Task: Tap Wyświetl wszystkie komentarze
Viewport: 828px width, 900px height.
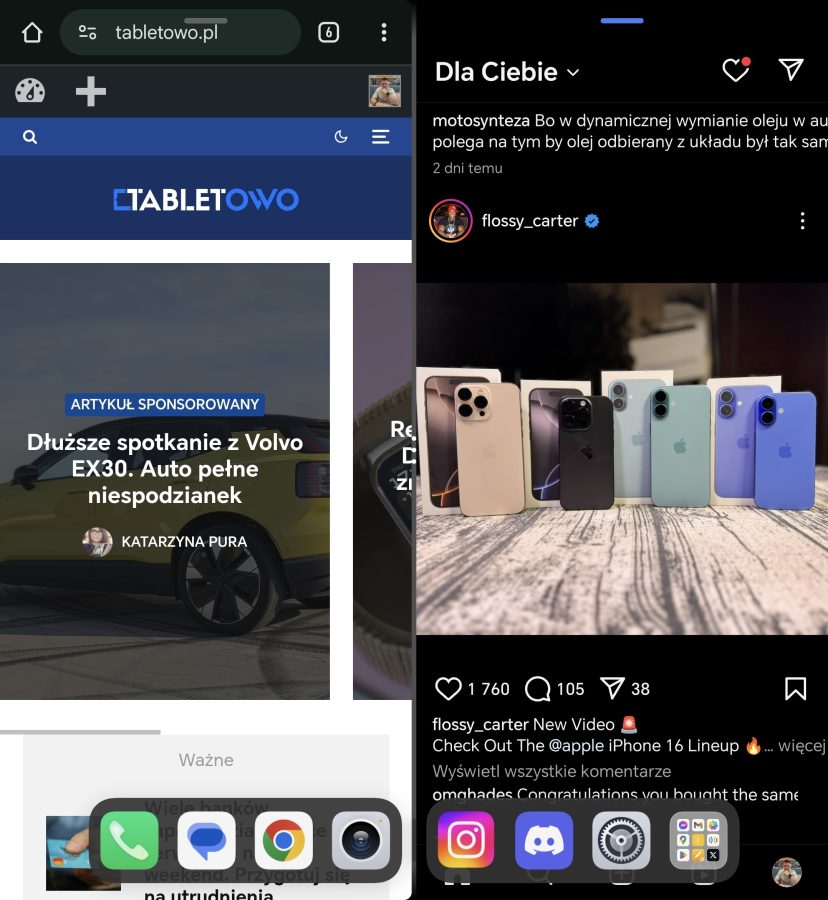Action: point(551,771)
